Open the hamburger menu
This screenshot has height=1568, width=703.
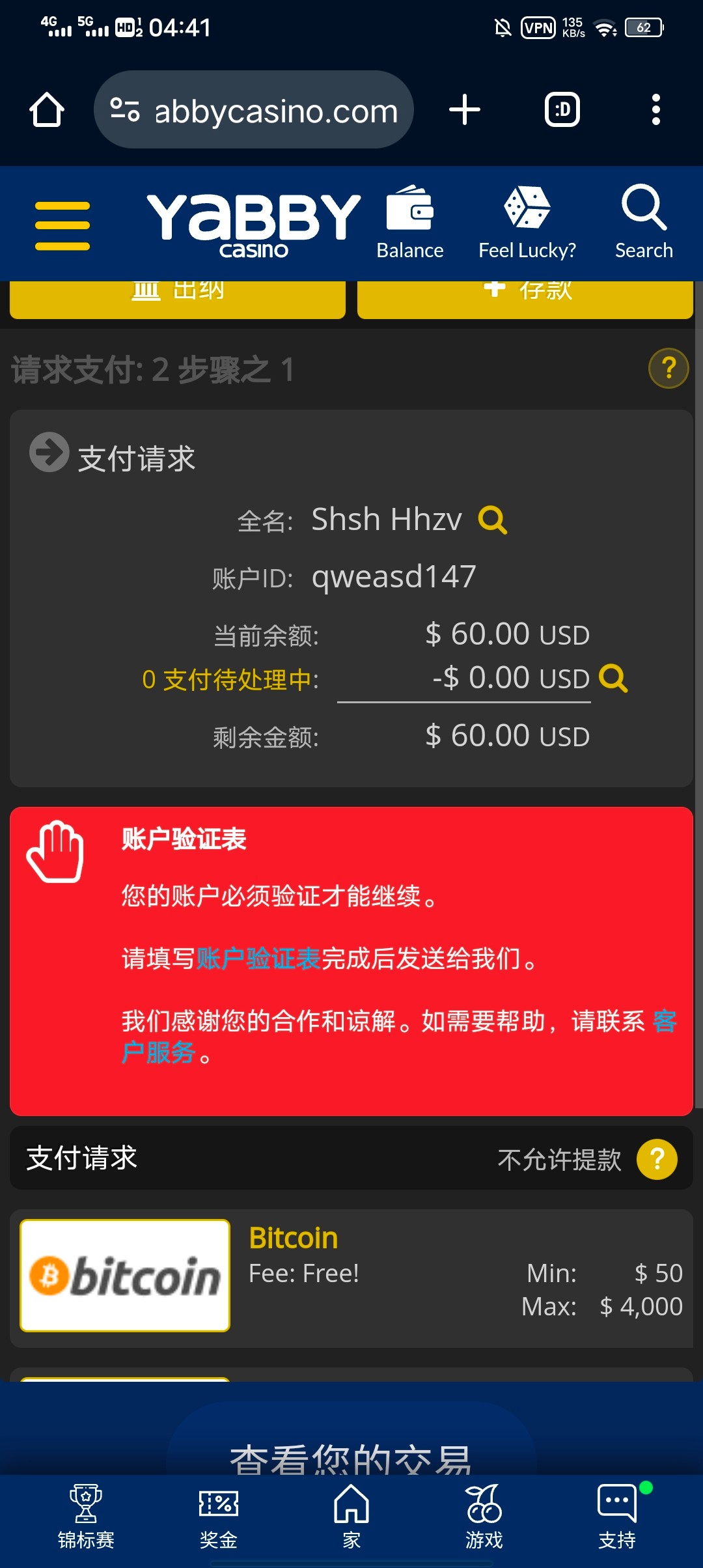click(62, 226)
